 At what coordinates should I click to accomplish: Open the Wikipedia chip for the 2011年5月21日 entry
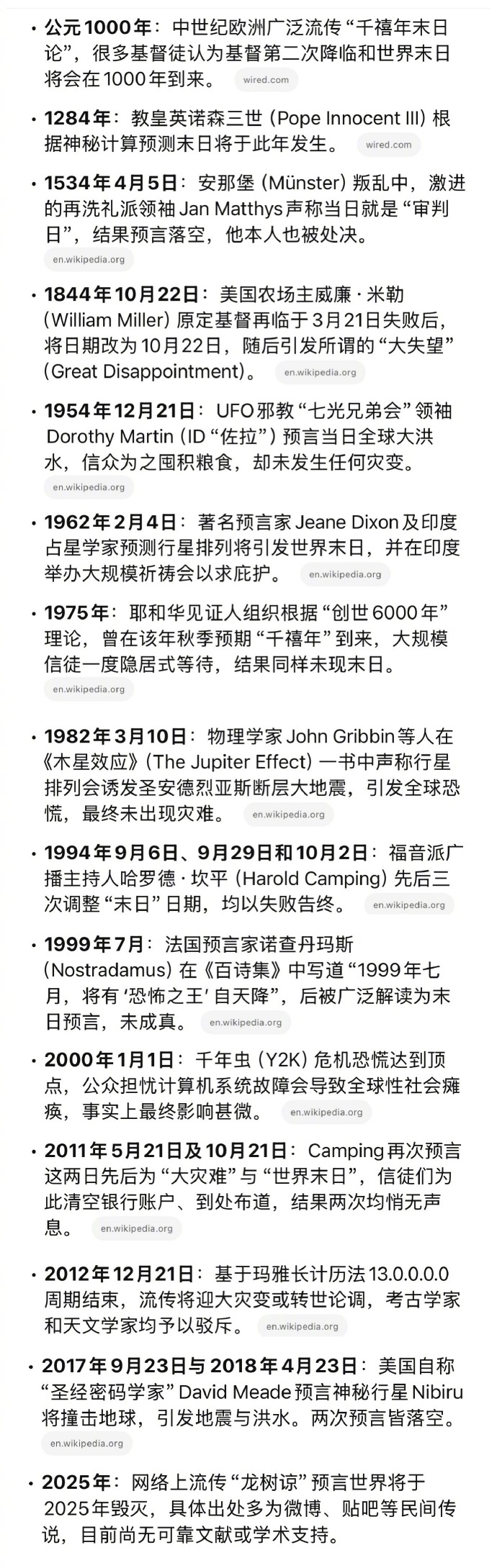click(136, 1229)
